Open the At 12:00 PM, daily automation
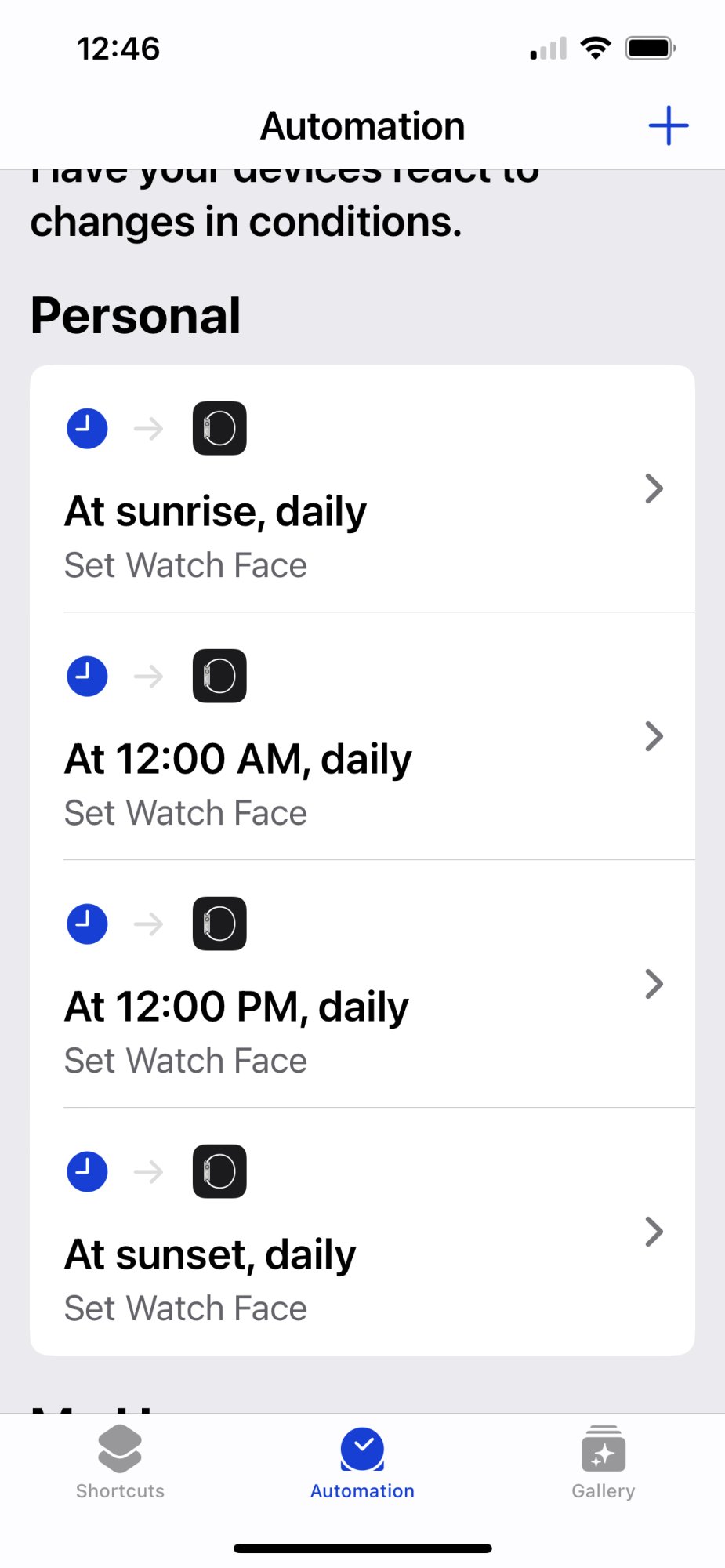725x1568 pixels. pyautogui.click(x=362, y=985)
